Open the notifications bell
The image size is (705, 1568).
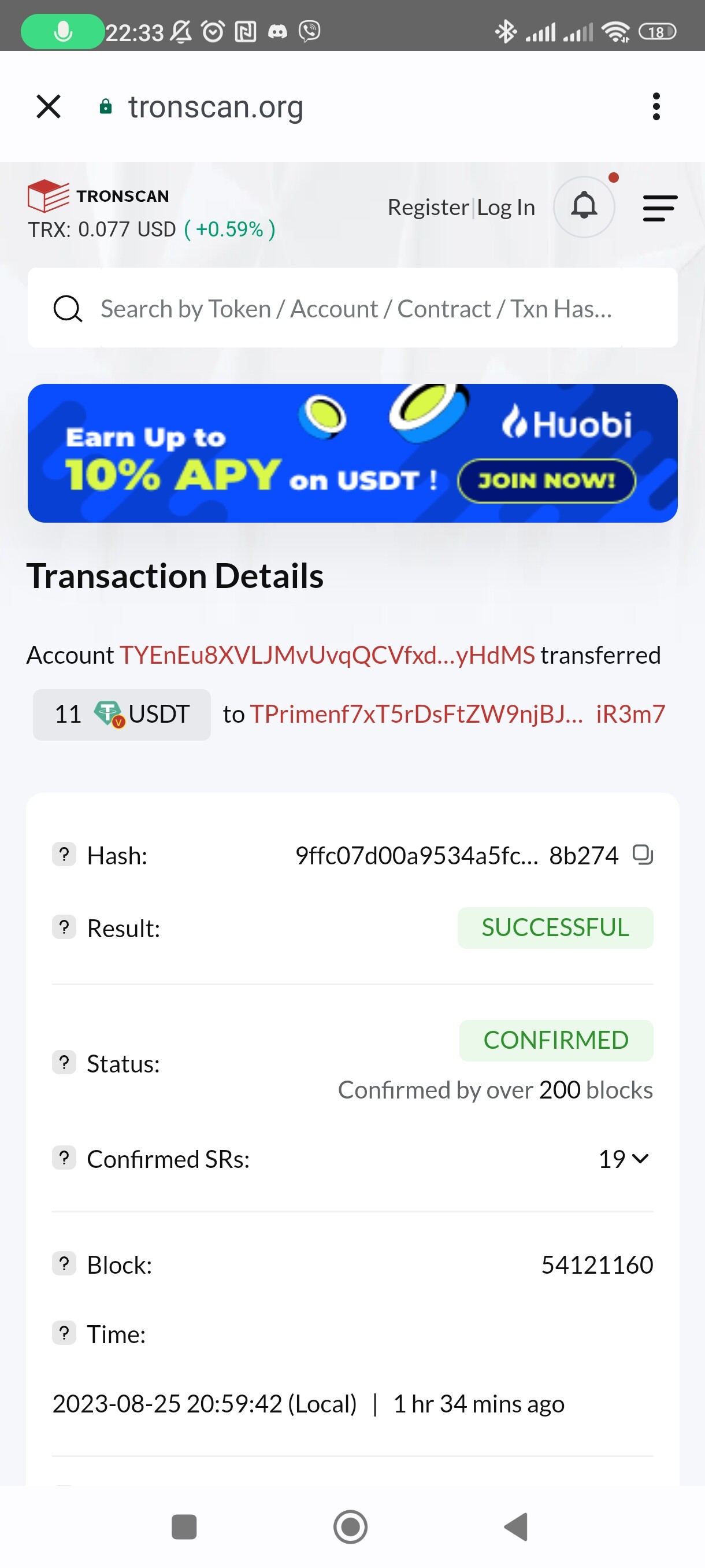coord(584,206)
